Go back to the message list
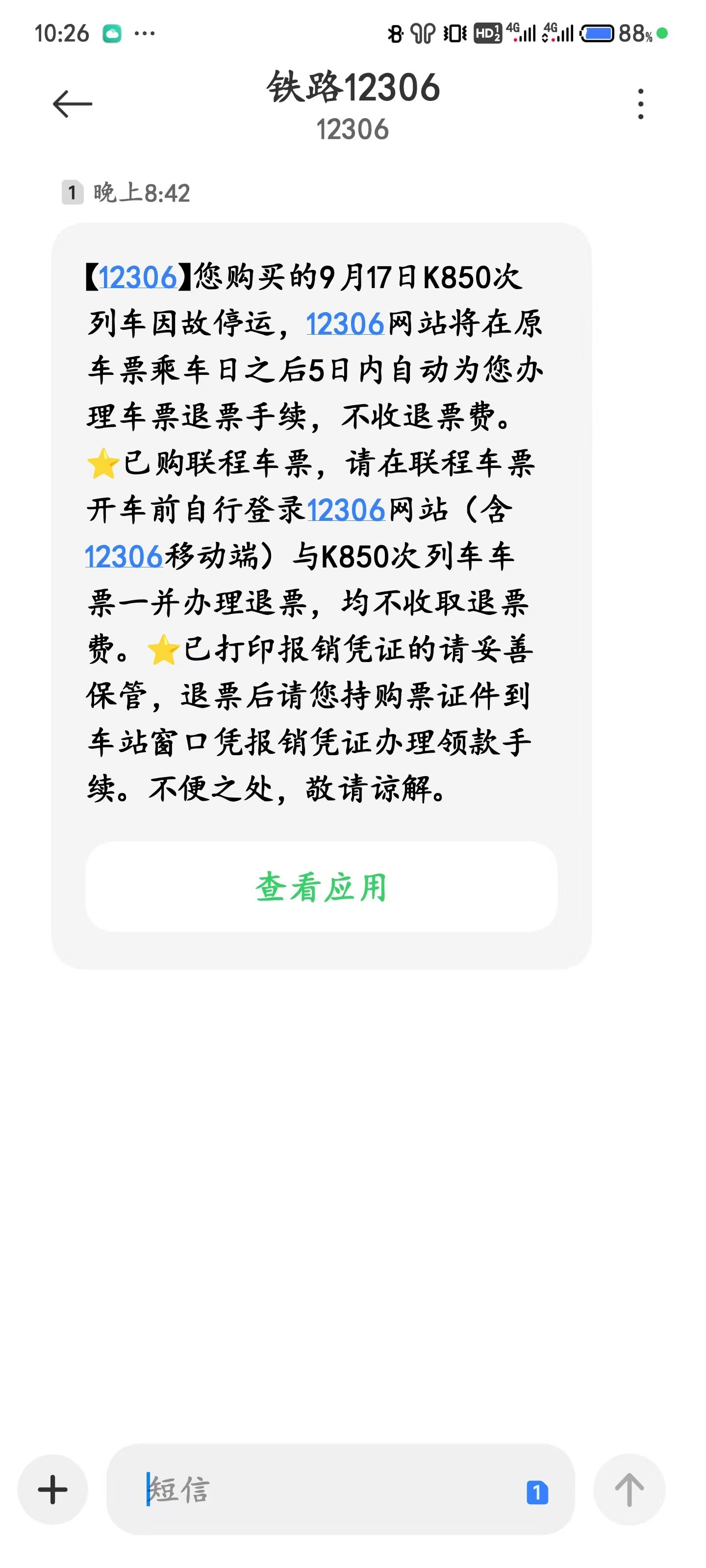Viewport: 706px width, 1568px height. (x=72, y=104)
